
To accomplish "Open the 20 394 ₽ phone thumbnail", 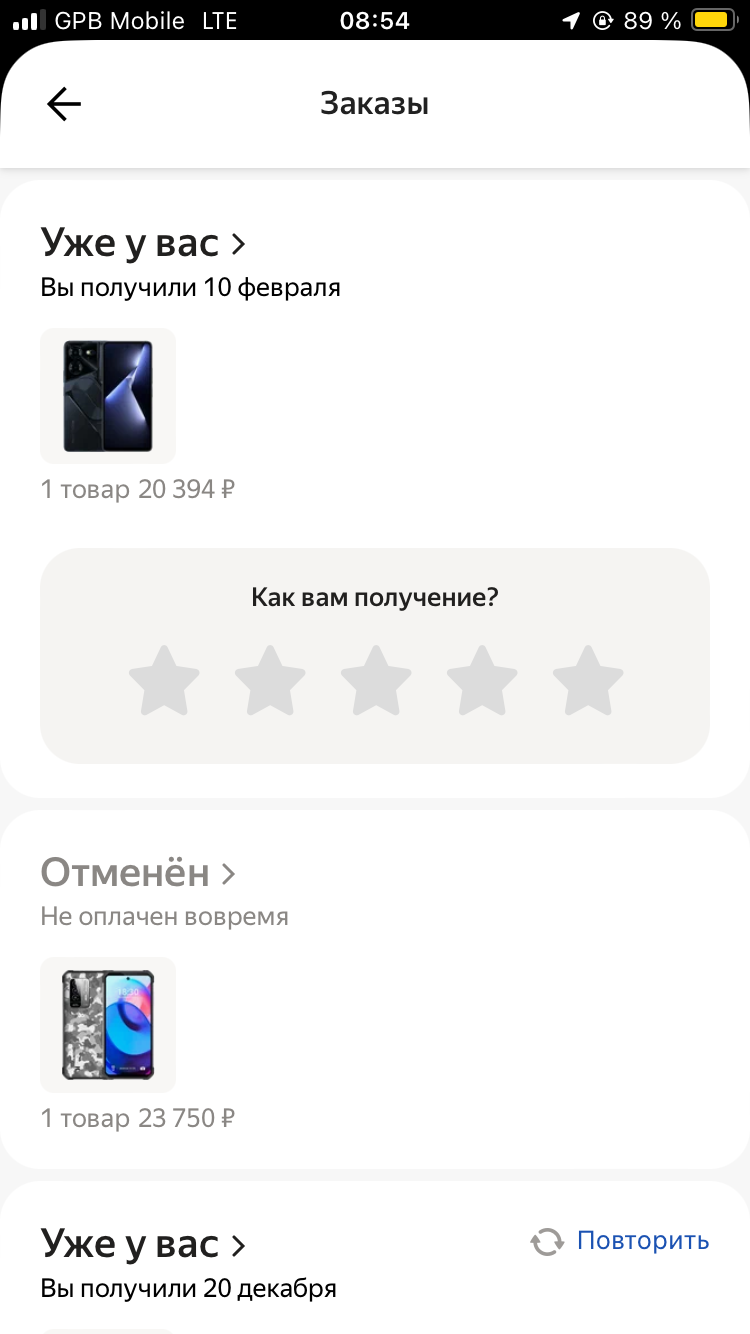I will point(108,396).
